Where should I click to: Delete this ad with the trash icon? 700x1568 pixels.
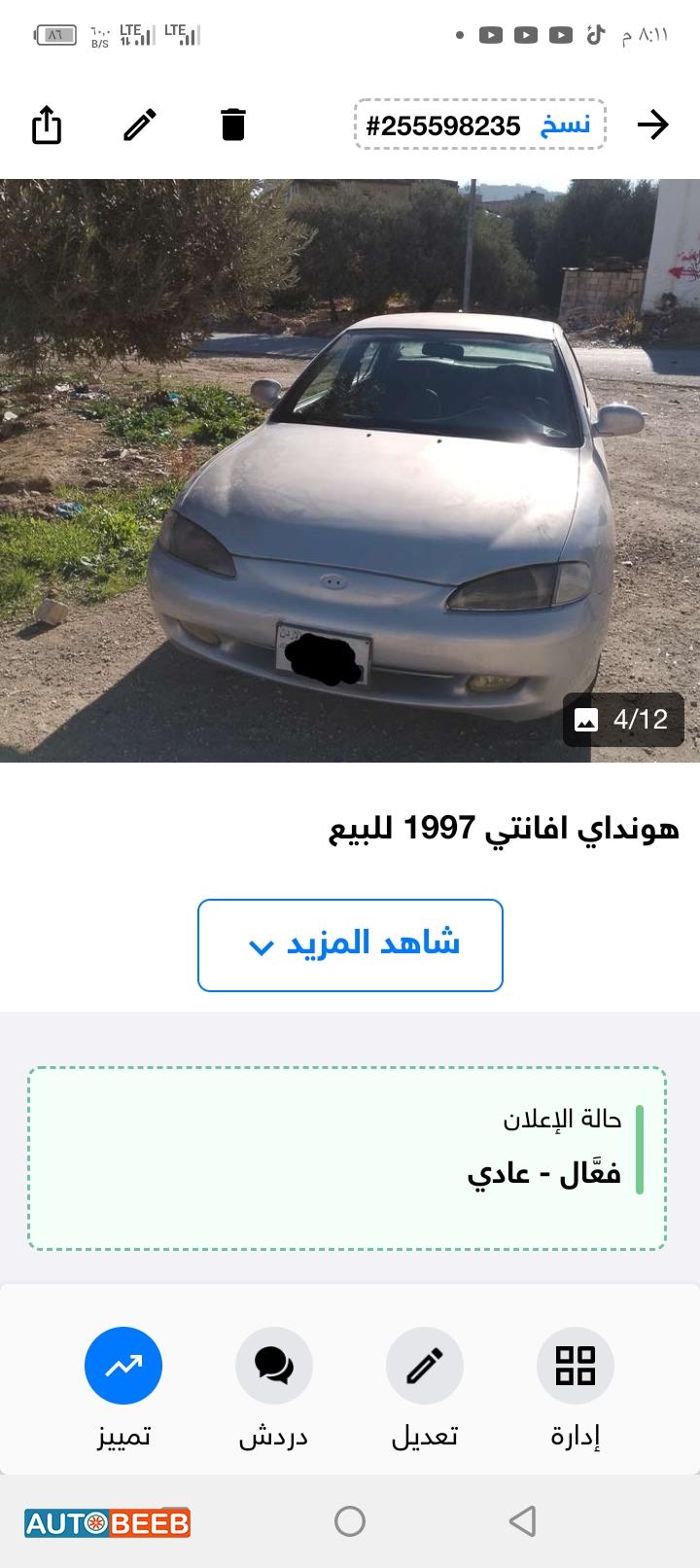[233, 125]
